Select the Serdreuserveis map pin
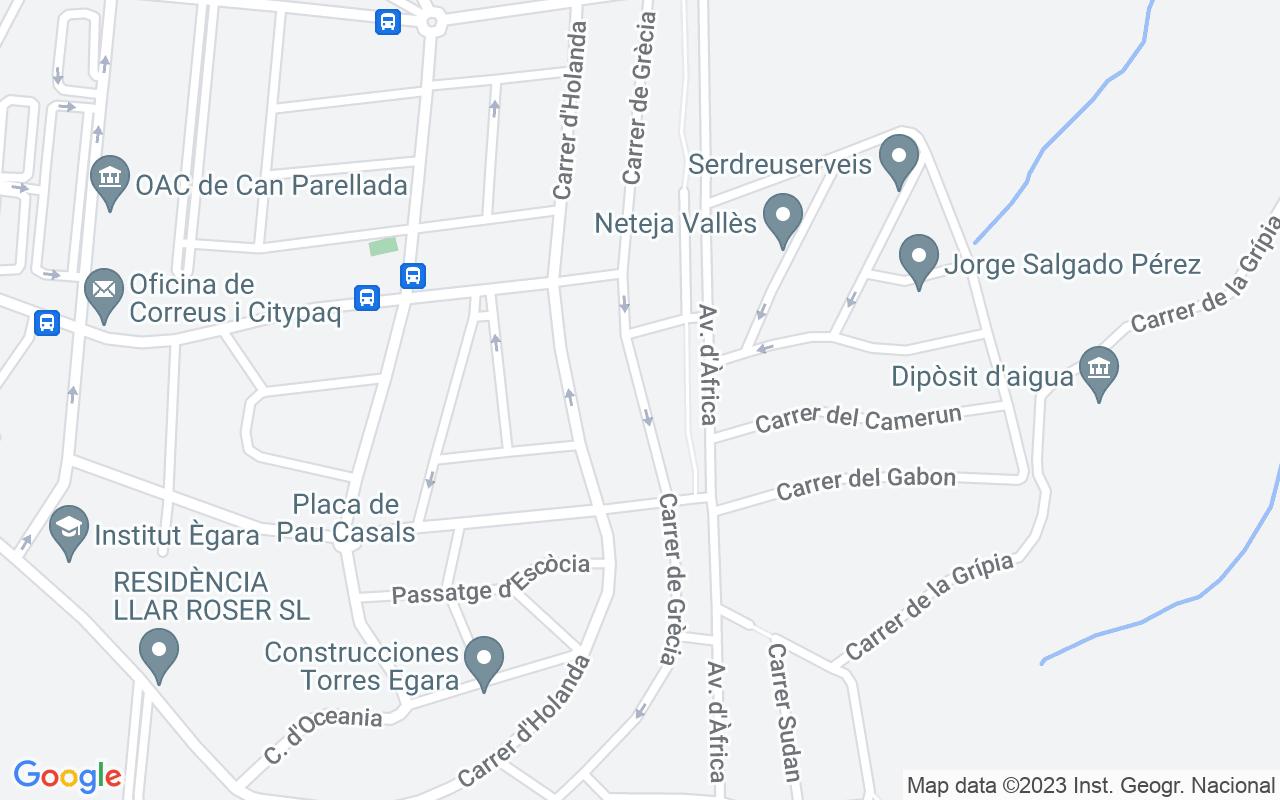The image size is (1280, 800). pos(898,159)
